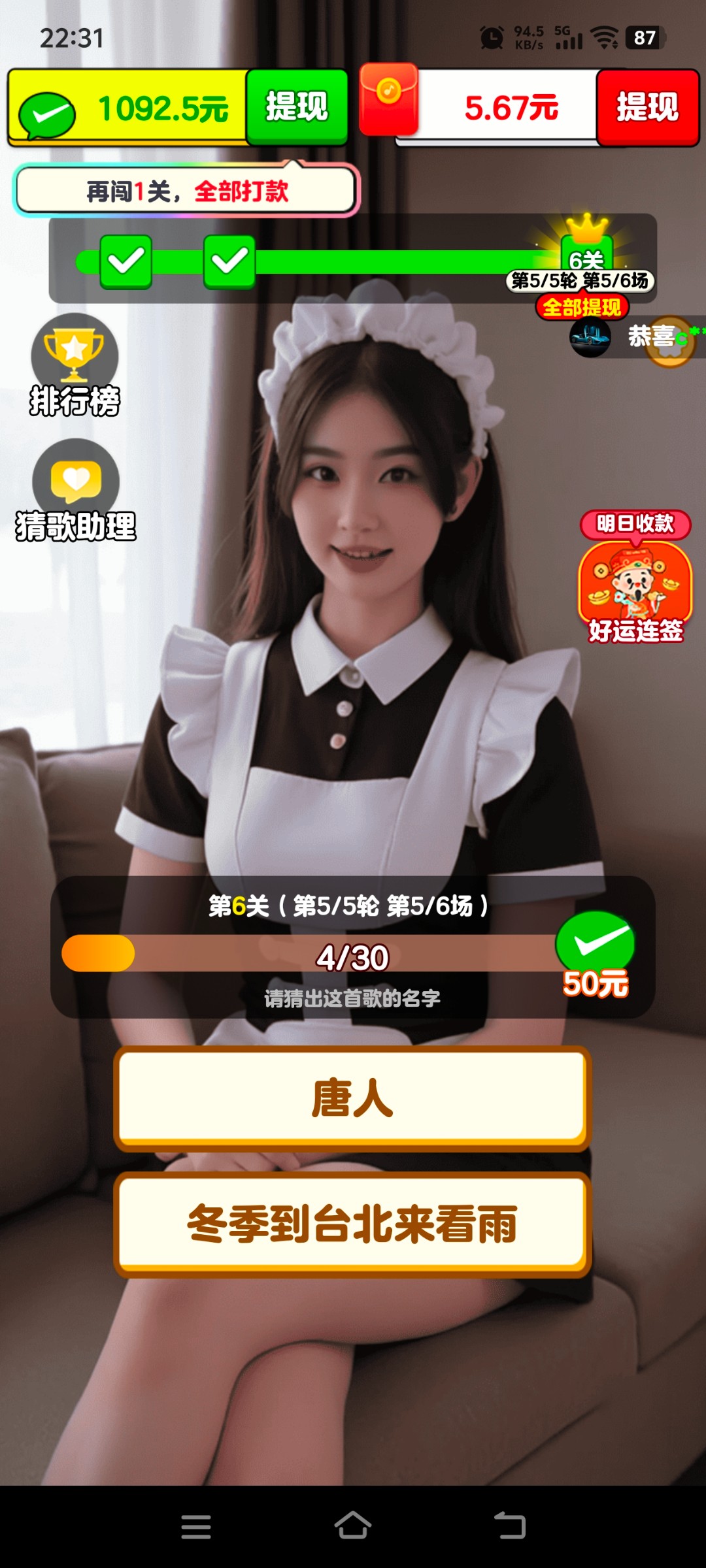The height and width of the screenshot is (1568, 706).
Task: Tap the red 提现 button beside 5.67元
Action: click(647, 107)
